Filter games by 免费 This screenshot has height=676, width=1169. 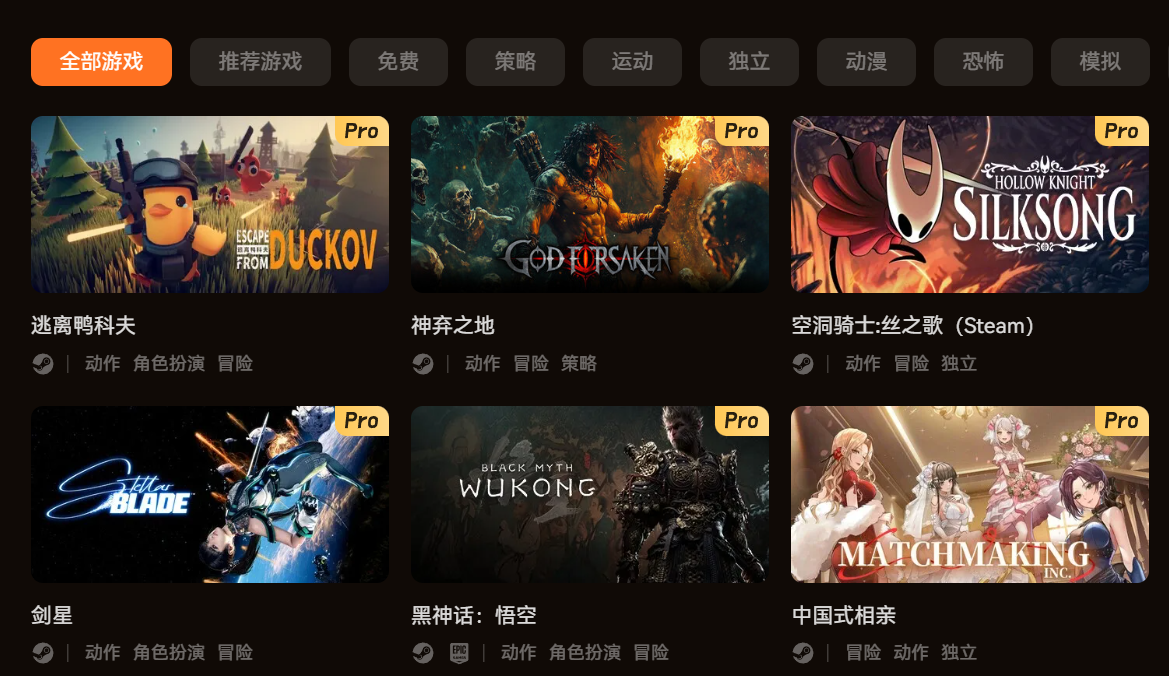click(x=398, y=62)
